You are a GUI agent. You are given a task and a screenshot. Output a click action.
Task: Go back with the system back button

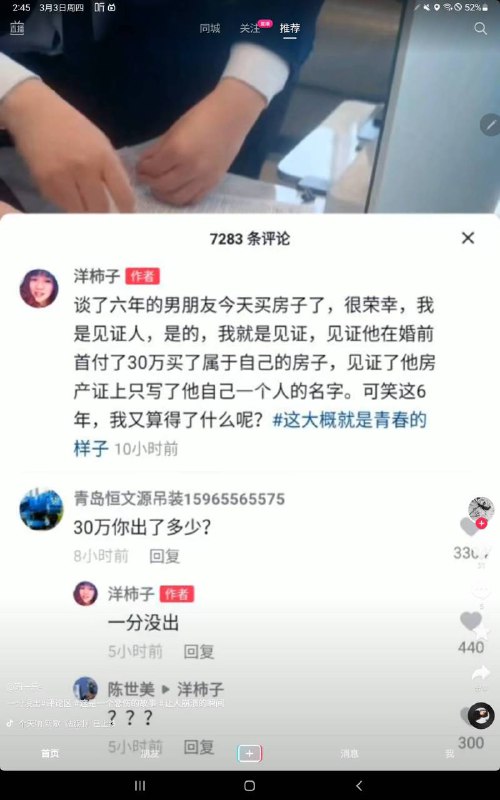click(359, 786)
